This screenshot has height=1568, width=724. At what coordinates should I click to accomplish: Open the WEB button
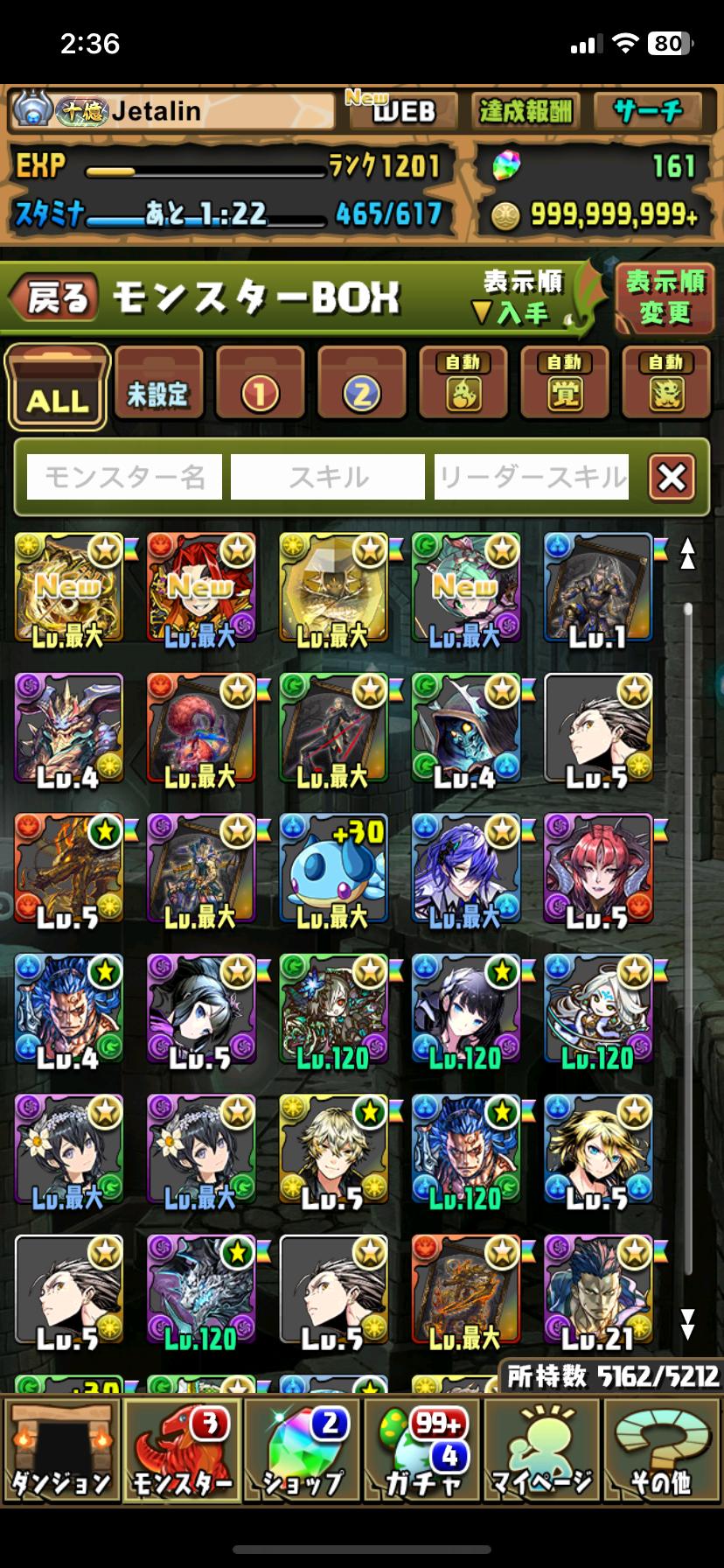pyautogui.click(x=402, y=110)
